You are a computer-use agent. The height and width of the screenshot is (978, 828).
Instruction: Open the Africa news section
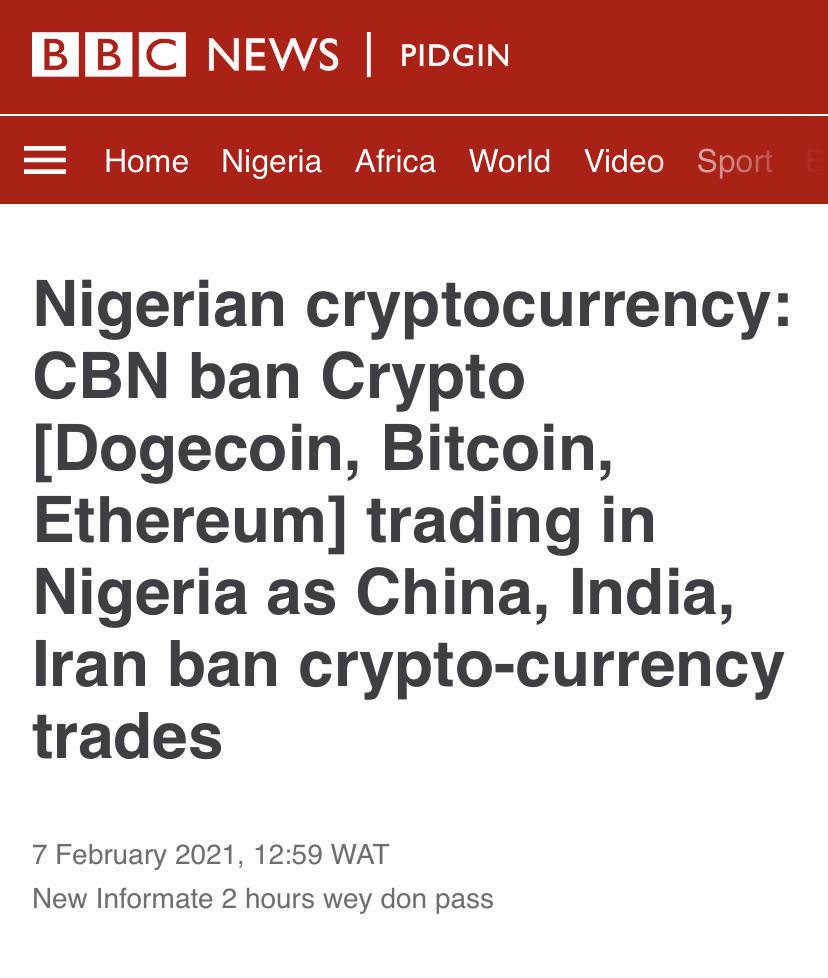tap(395, 161)
